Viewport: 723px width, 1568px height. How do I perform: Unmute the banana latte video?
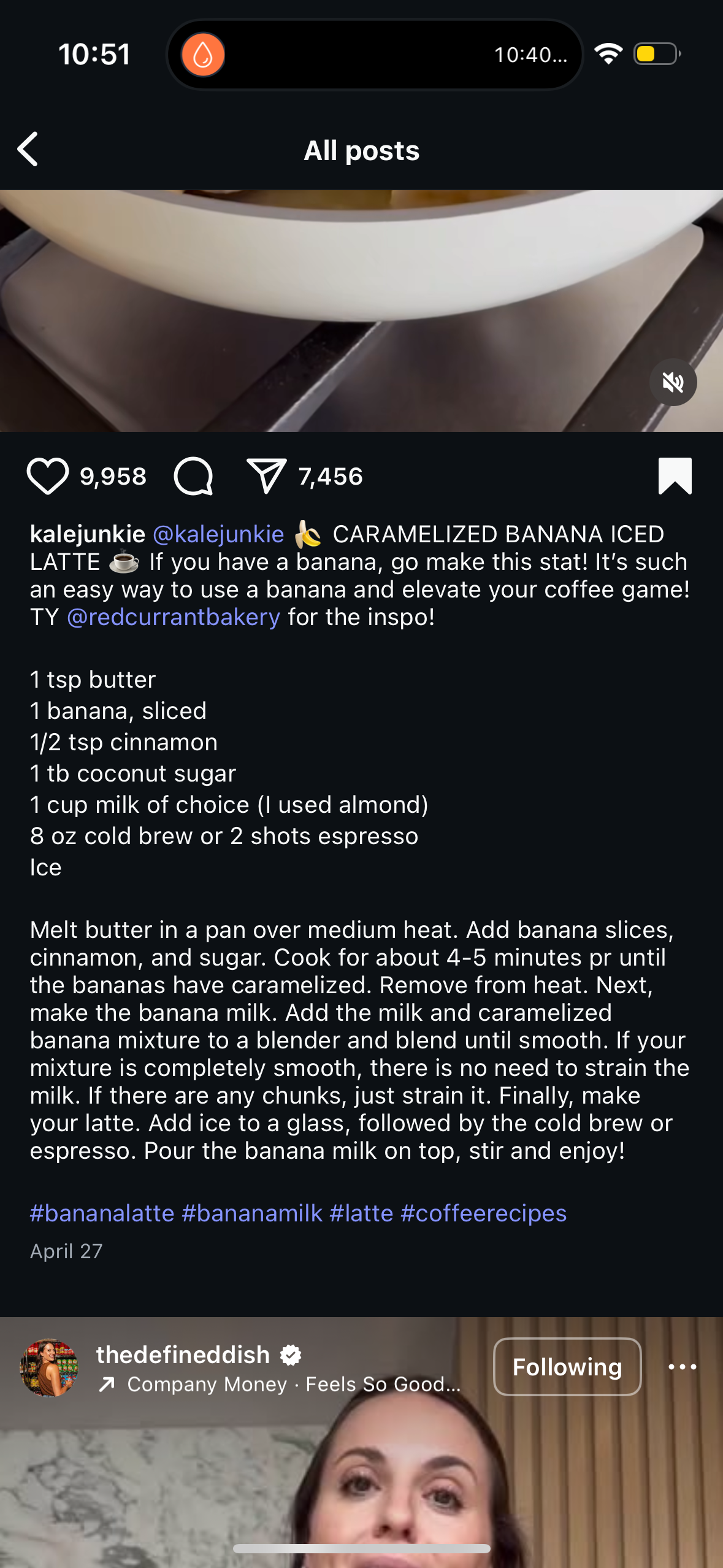[x=673, y=382]
